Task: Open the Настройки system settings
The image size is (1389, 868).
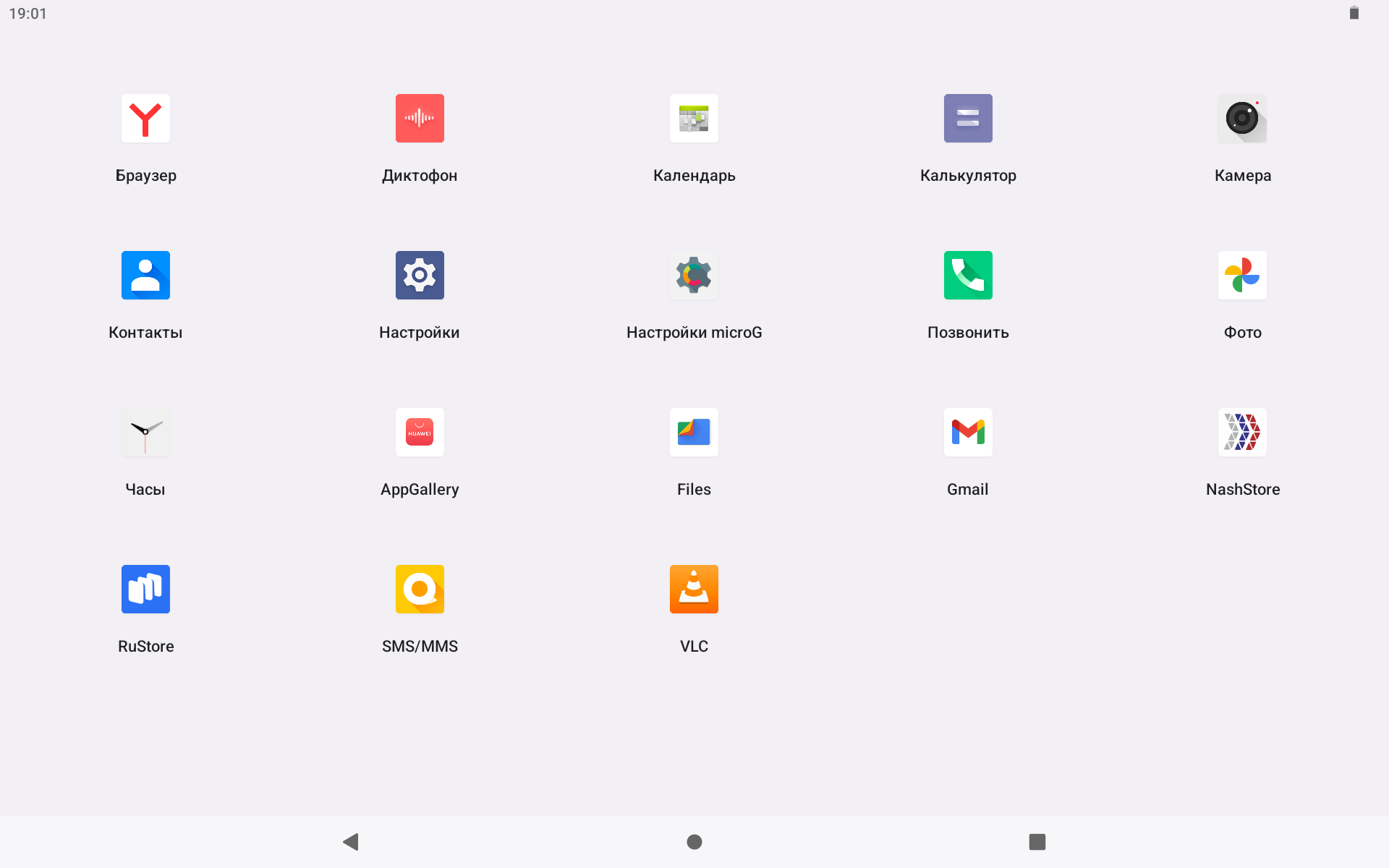Action: click(x=420, y=276)
